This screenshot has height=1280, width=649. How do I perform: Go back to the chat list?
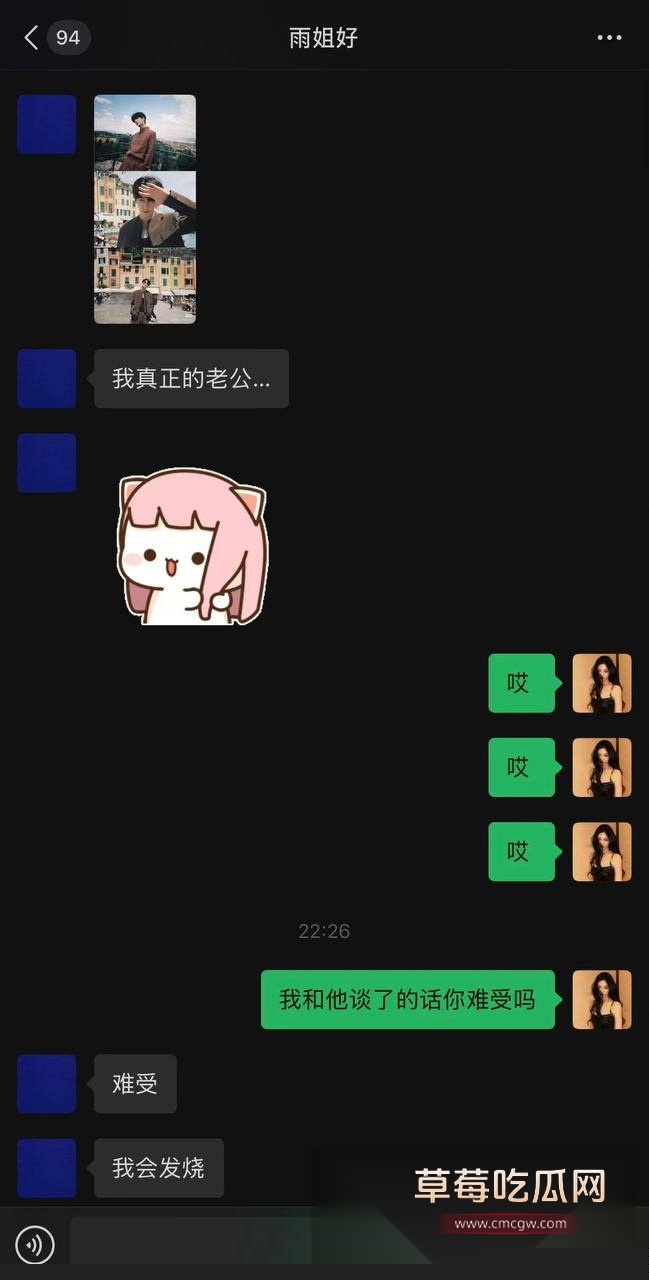(32, 38)
